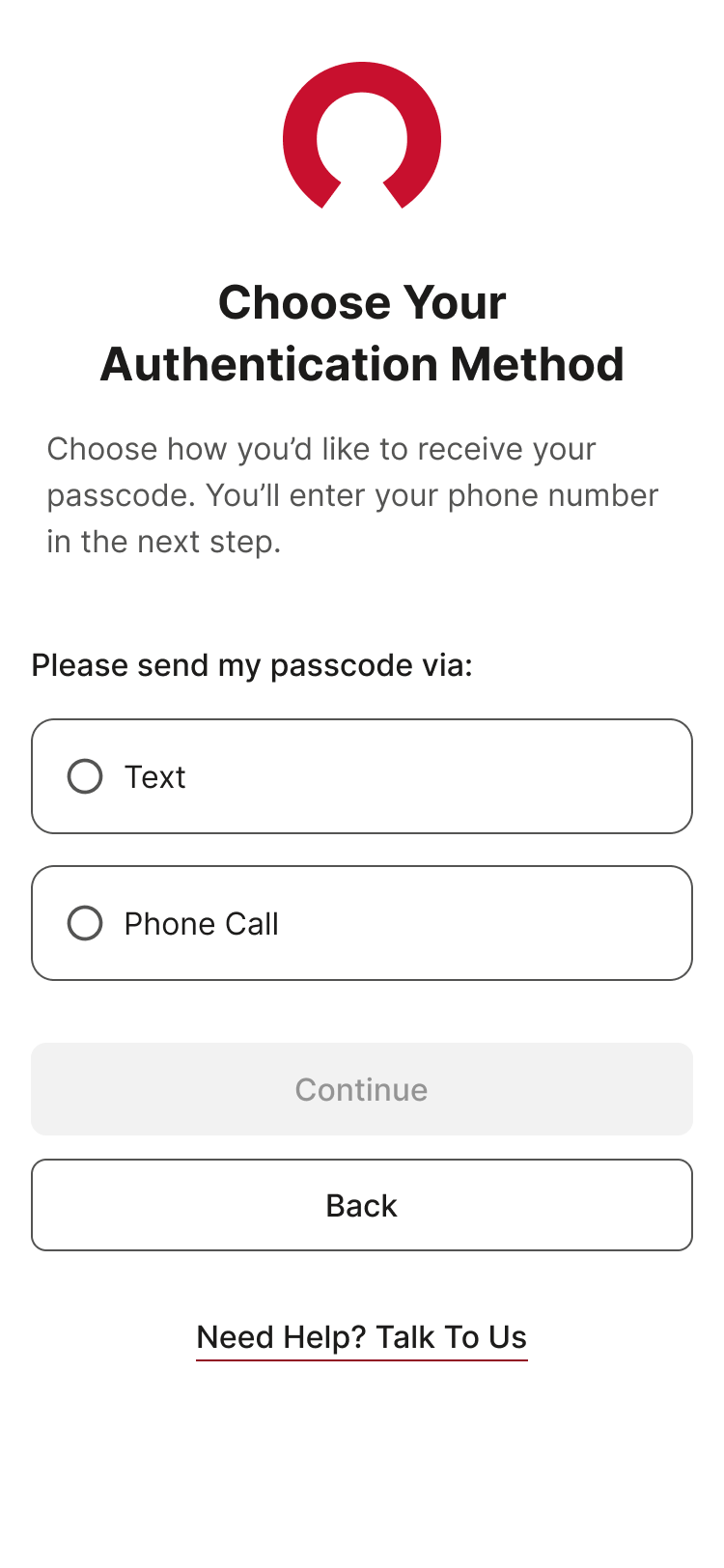Viewport: 724px width, 1568px height.
Task: Click the radio circle next to Phone Call
Action: (85, 922)
